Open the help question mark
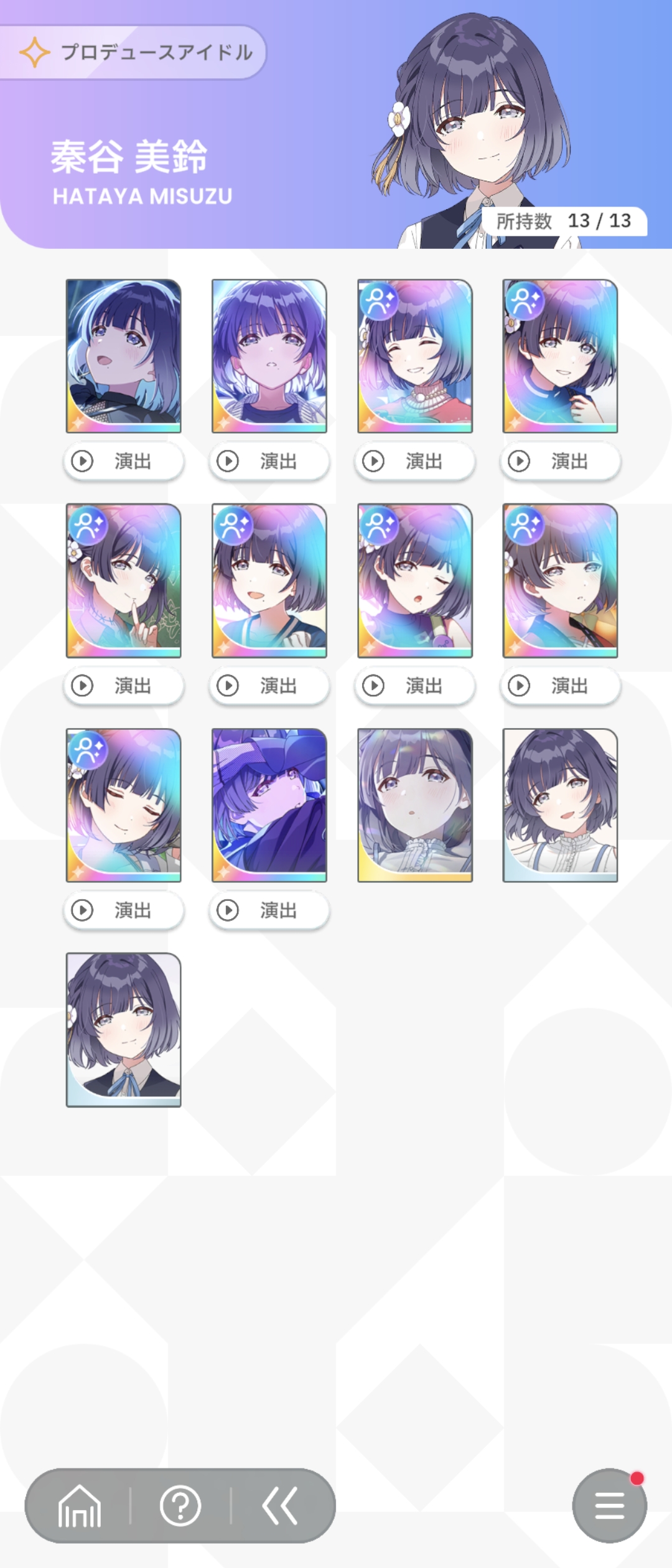 (x=180, y=1506)
